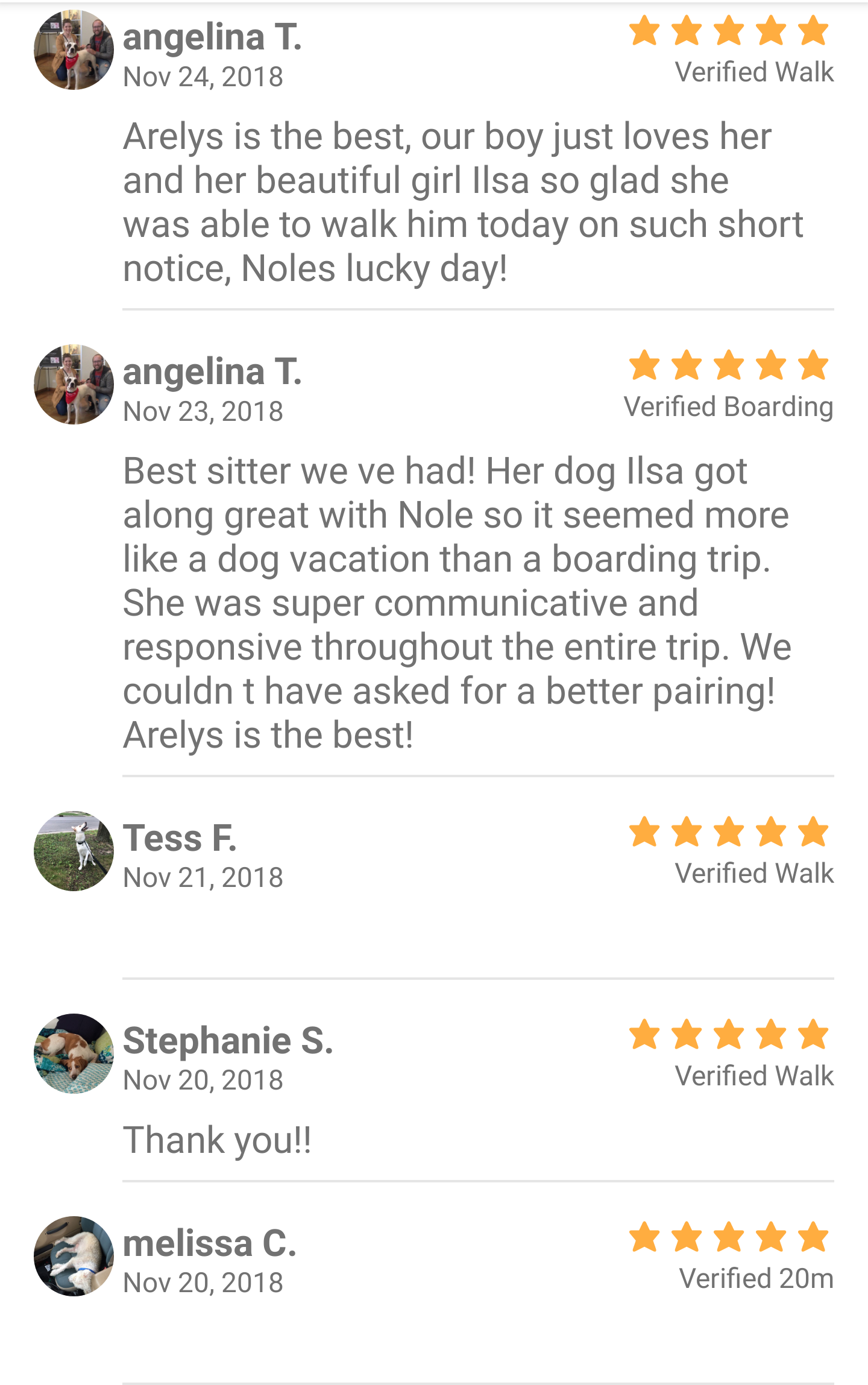
Task: Select melissa C.'s reviewer avatar
Action: coord(74,1256)
